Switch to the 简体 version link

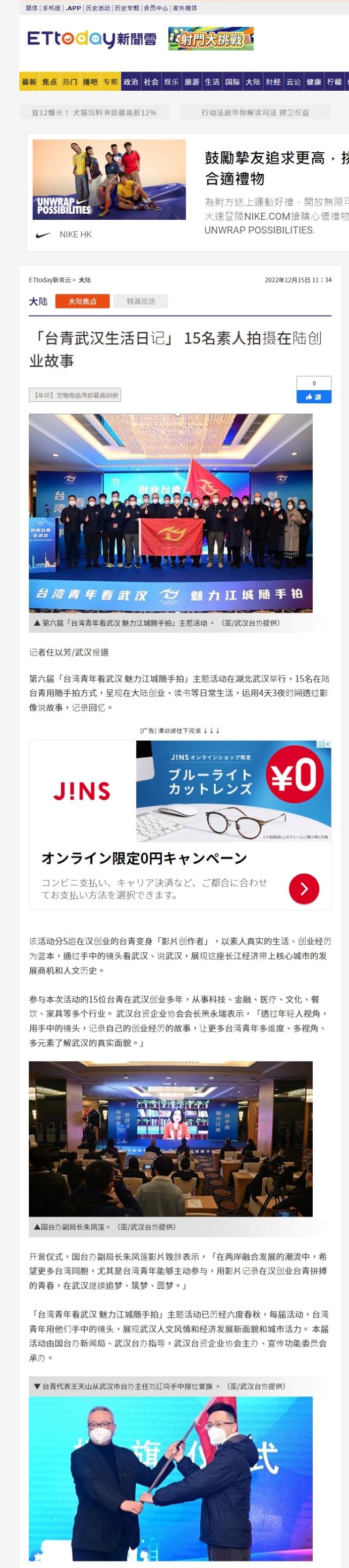31,8
